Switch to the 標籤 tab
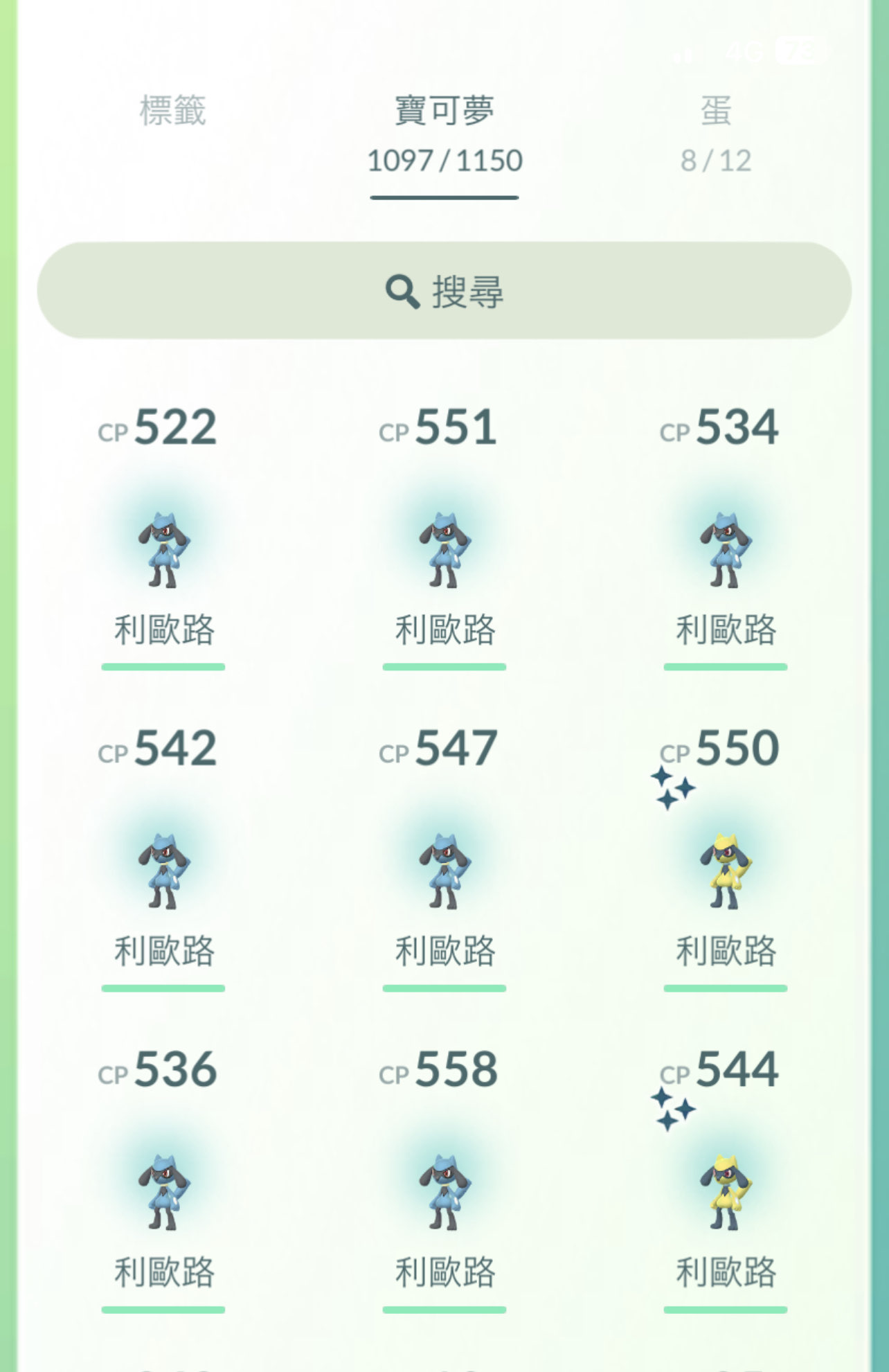The width and height of the screenshot is (889, 1372). point(173,111)
